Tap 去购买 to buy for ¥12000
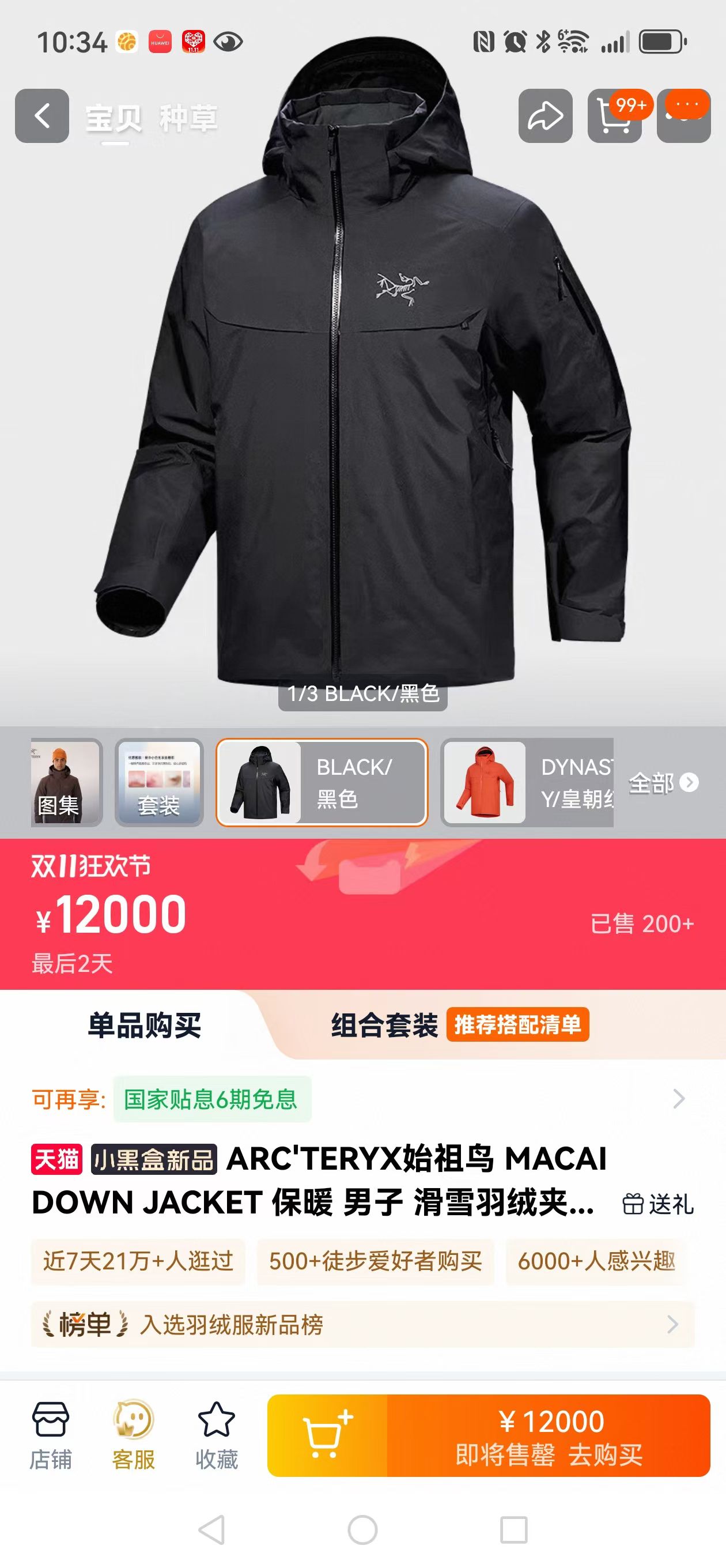726x1568 pixels. 549,1435
